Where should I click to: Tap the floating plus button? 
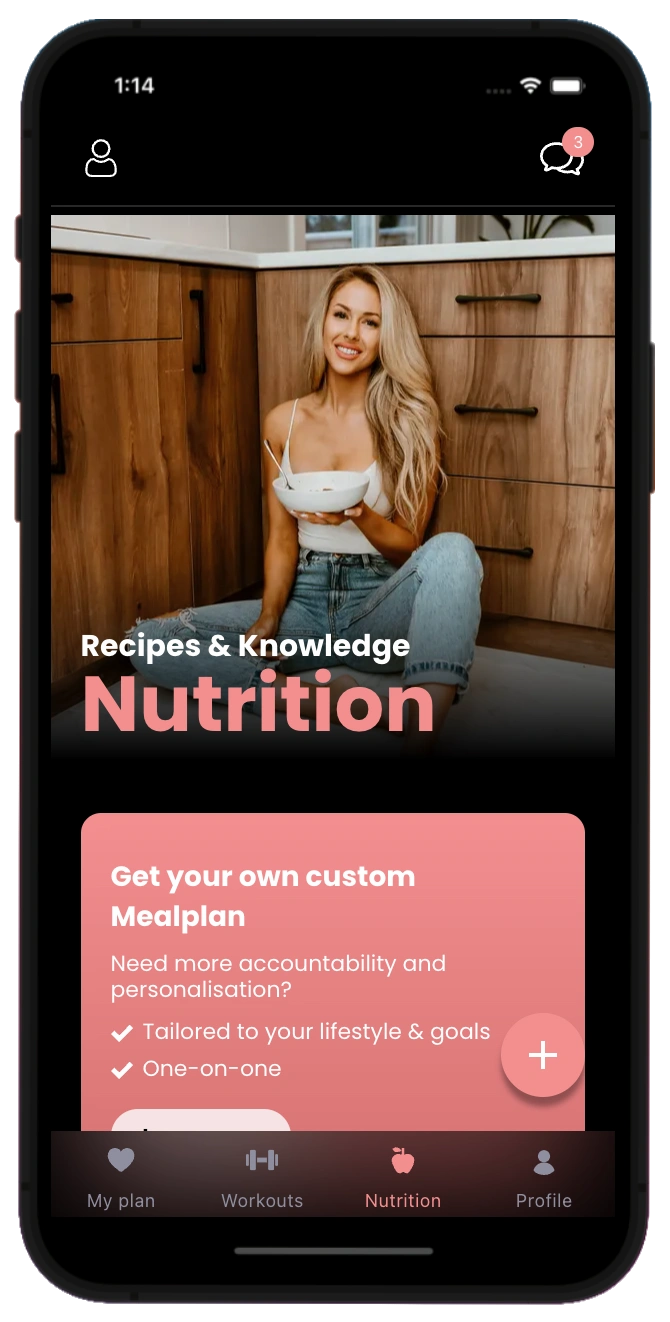coord(543,1055)
